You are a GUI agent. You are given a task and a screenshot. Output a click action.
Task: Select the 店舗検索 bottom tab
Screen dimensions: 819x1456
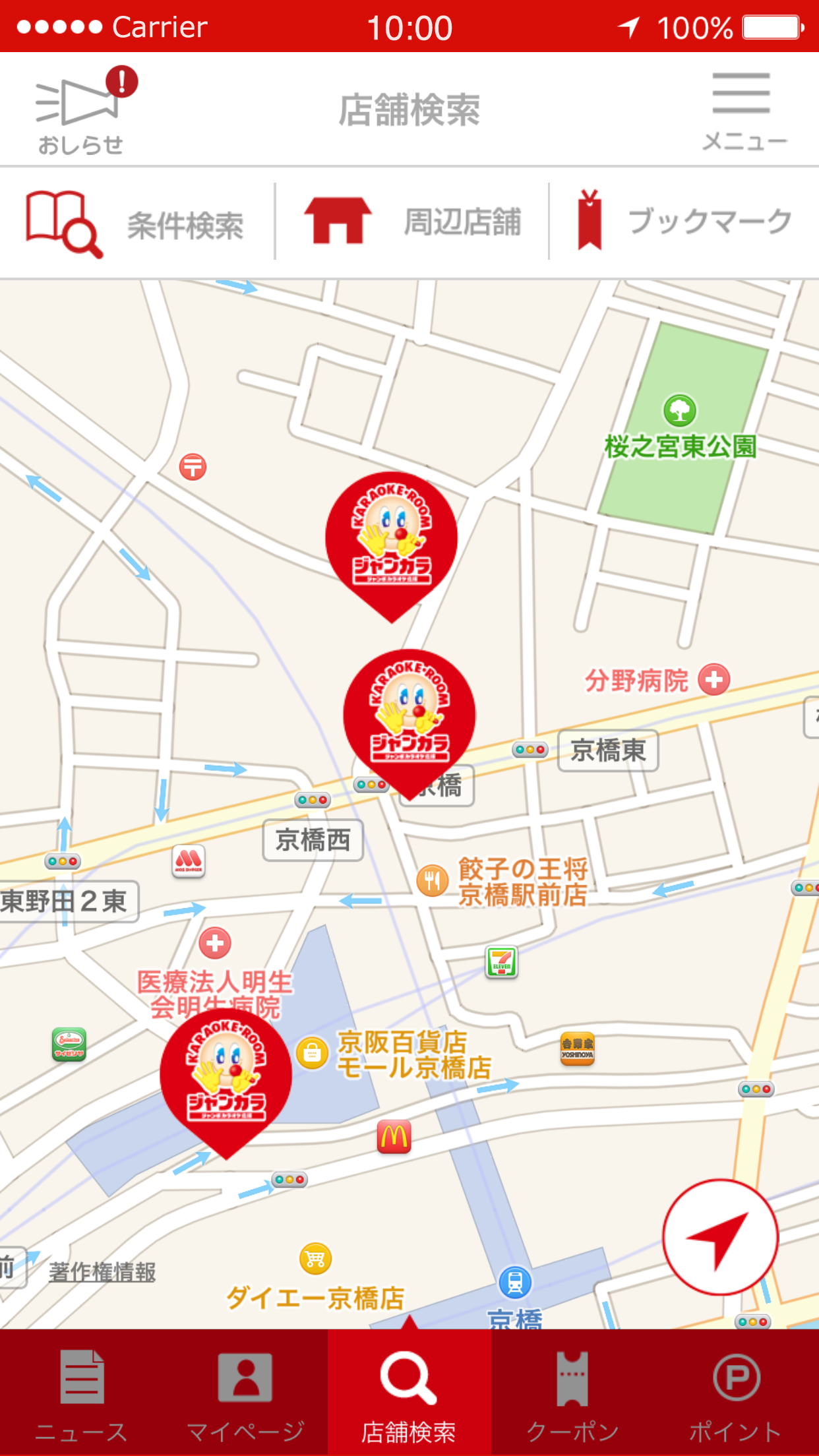[x=409, y=1393]
